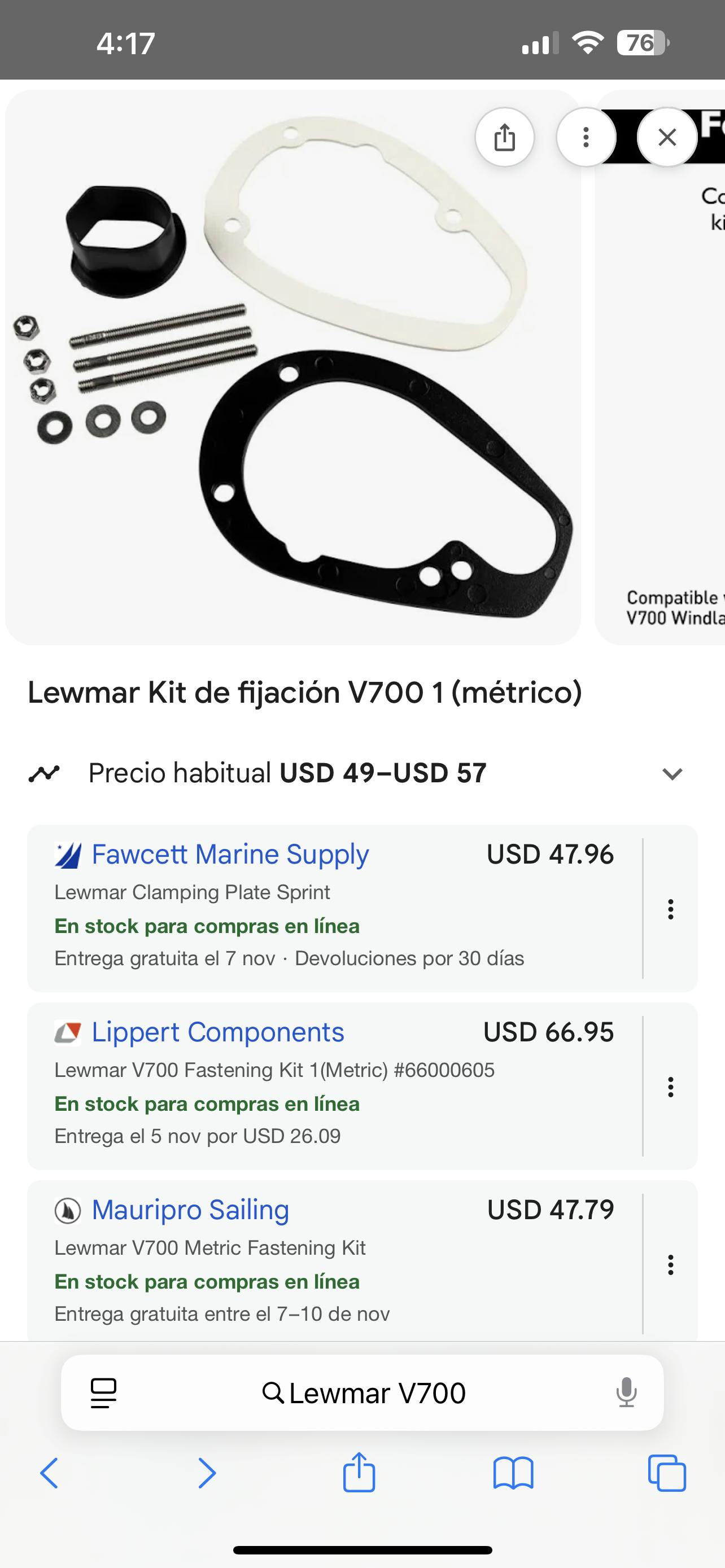This screenshot has width=725, height=1568.
Task: Start voice search with the microphone
Action: (626, 1392)
